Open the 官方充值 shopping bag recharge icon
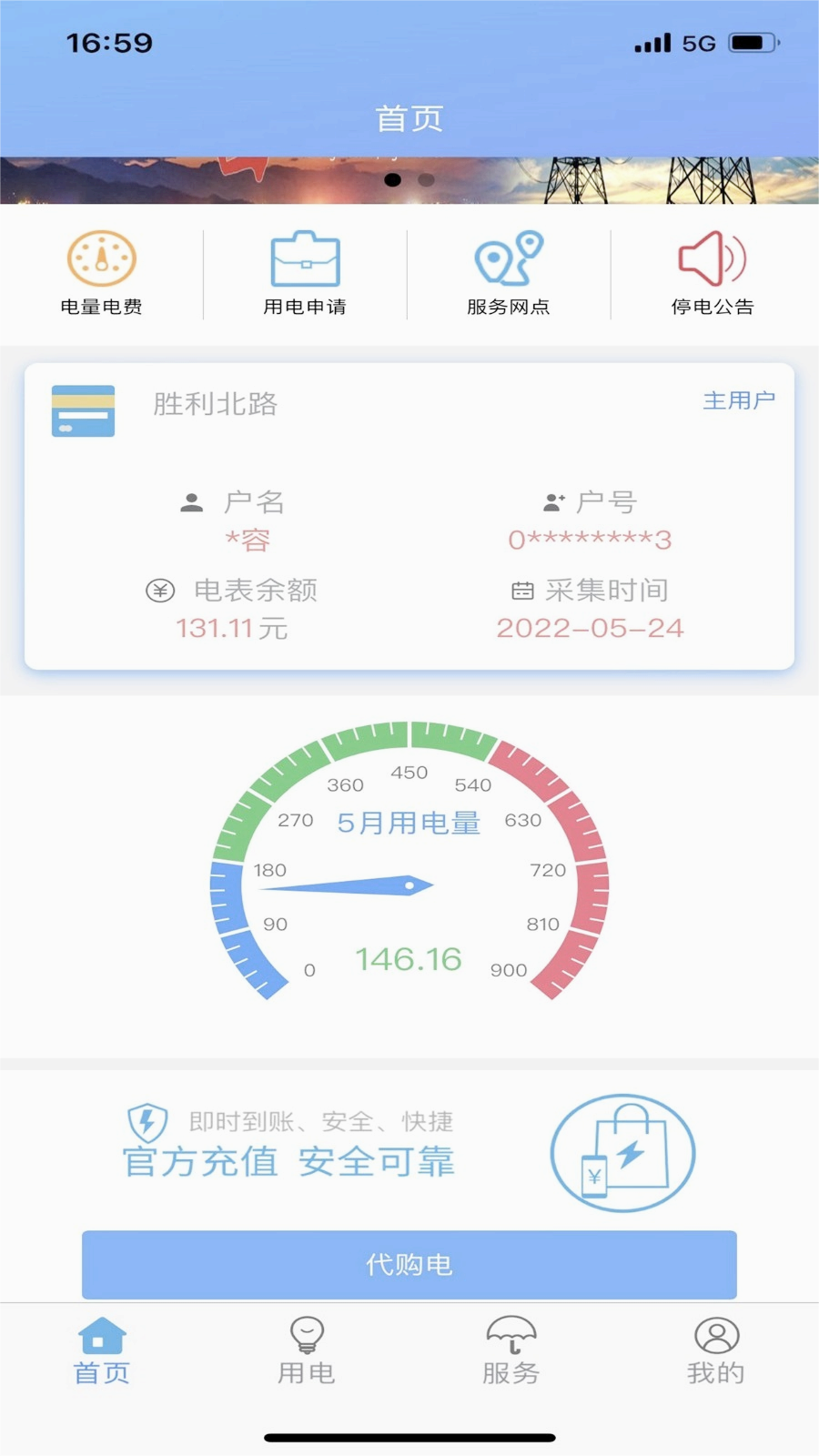The width and height of the screenshot is (819, 1456). 622,1151
